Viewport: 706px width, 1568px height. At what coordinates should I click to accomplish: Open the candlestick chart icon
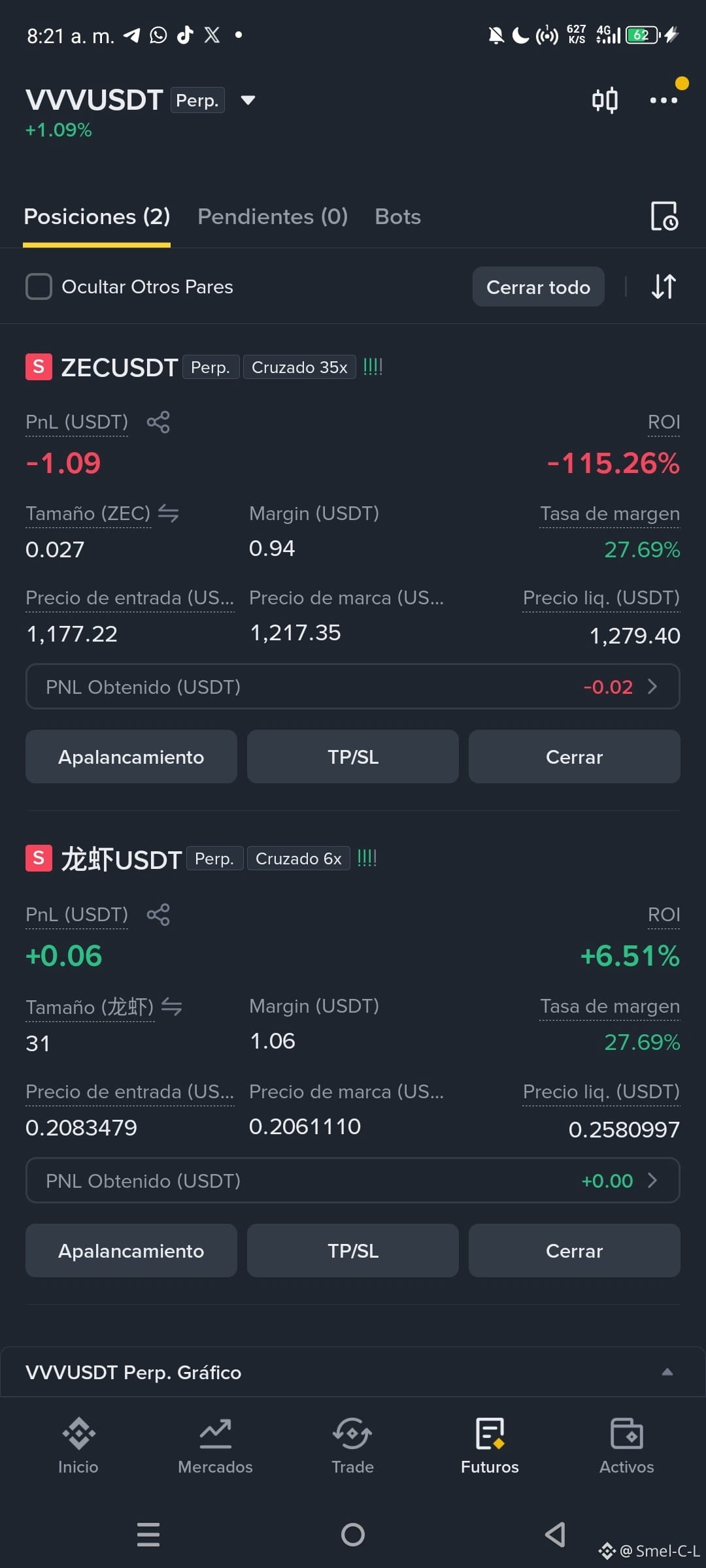[x=605, y=100]
